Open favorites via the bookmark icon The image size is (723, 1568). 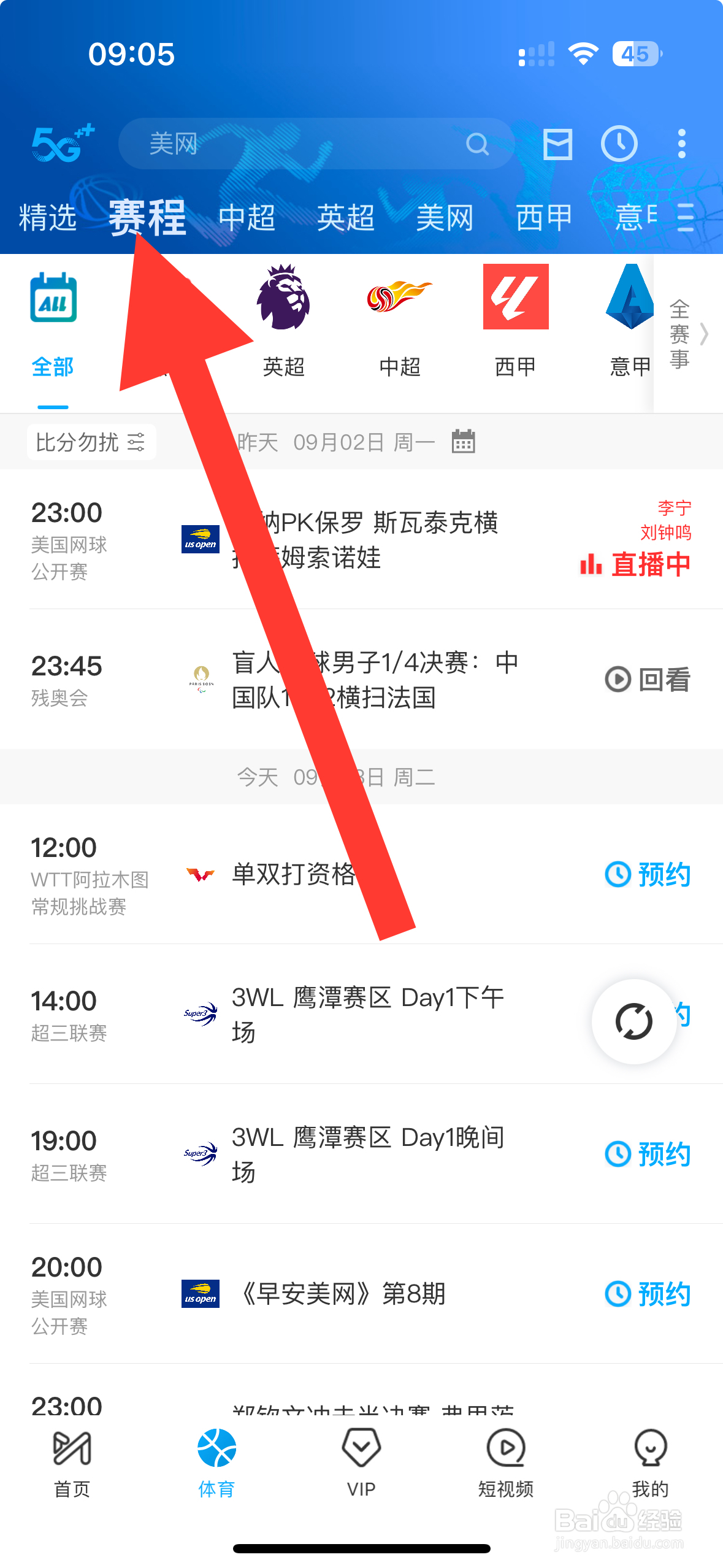(x=559, y=144)
